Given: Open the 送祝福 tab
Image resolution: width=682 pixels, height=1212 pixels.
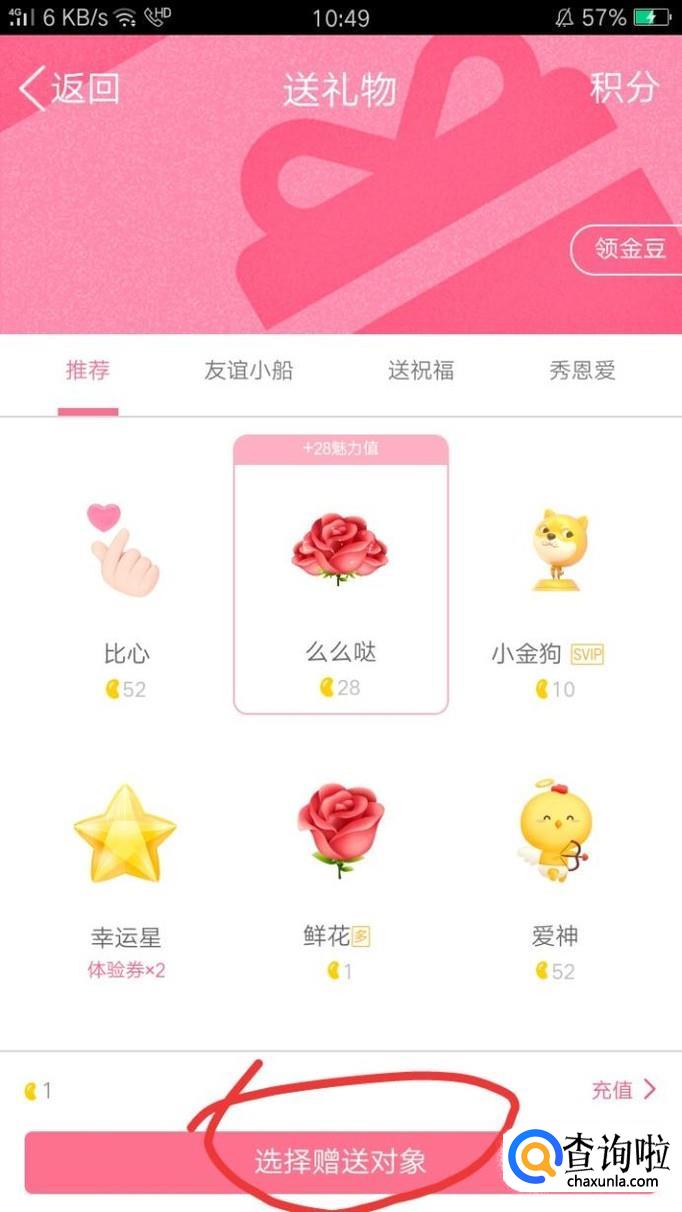Looking at the screenshot, I should point(420,371).
